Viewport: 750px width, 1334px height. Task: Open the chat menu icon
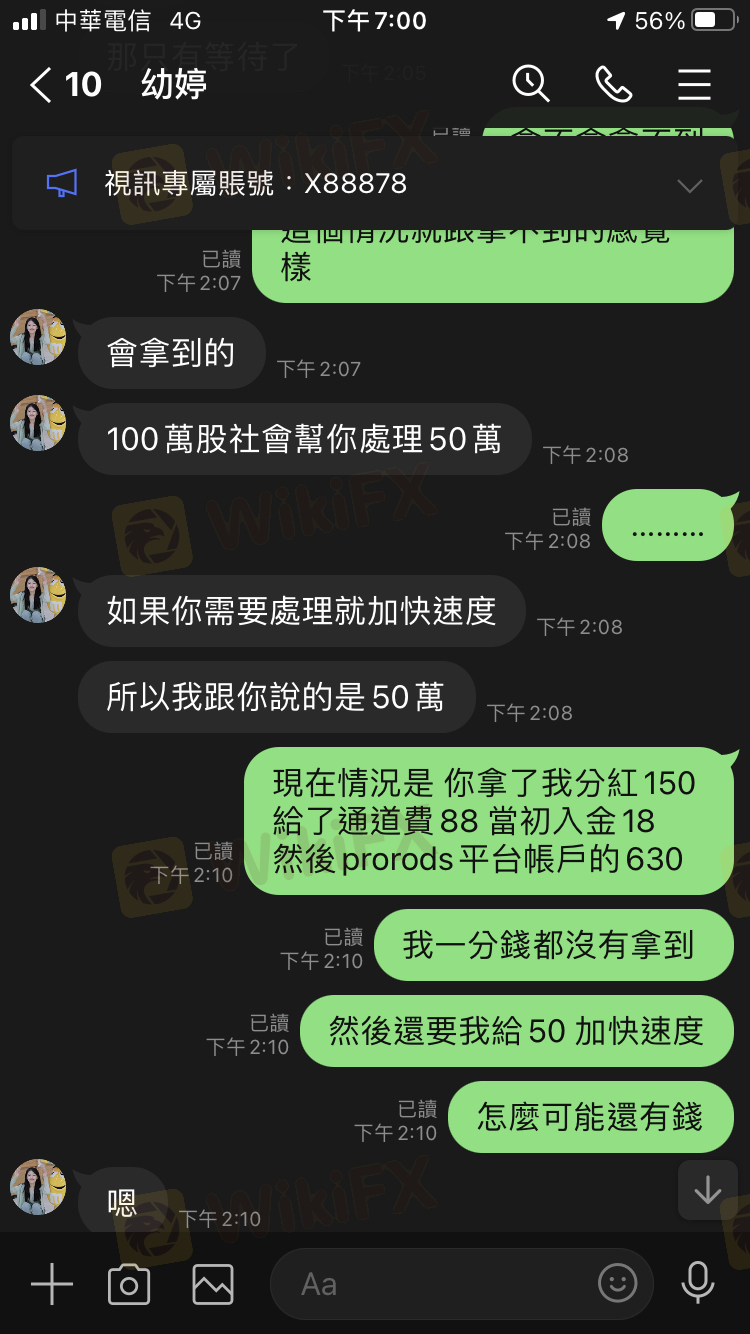coord(693,84)
